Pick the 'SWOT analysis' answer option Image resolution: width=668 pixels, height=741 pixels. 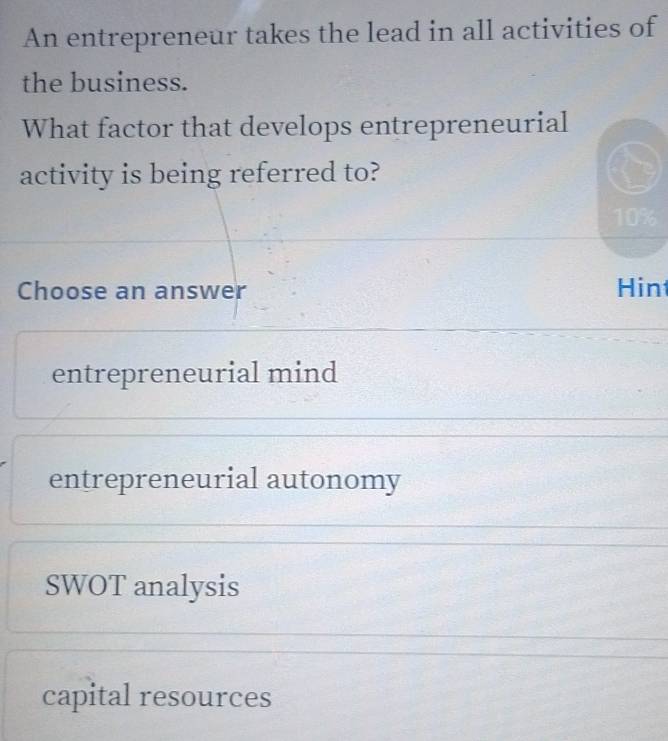coord(143,587)
